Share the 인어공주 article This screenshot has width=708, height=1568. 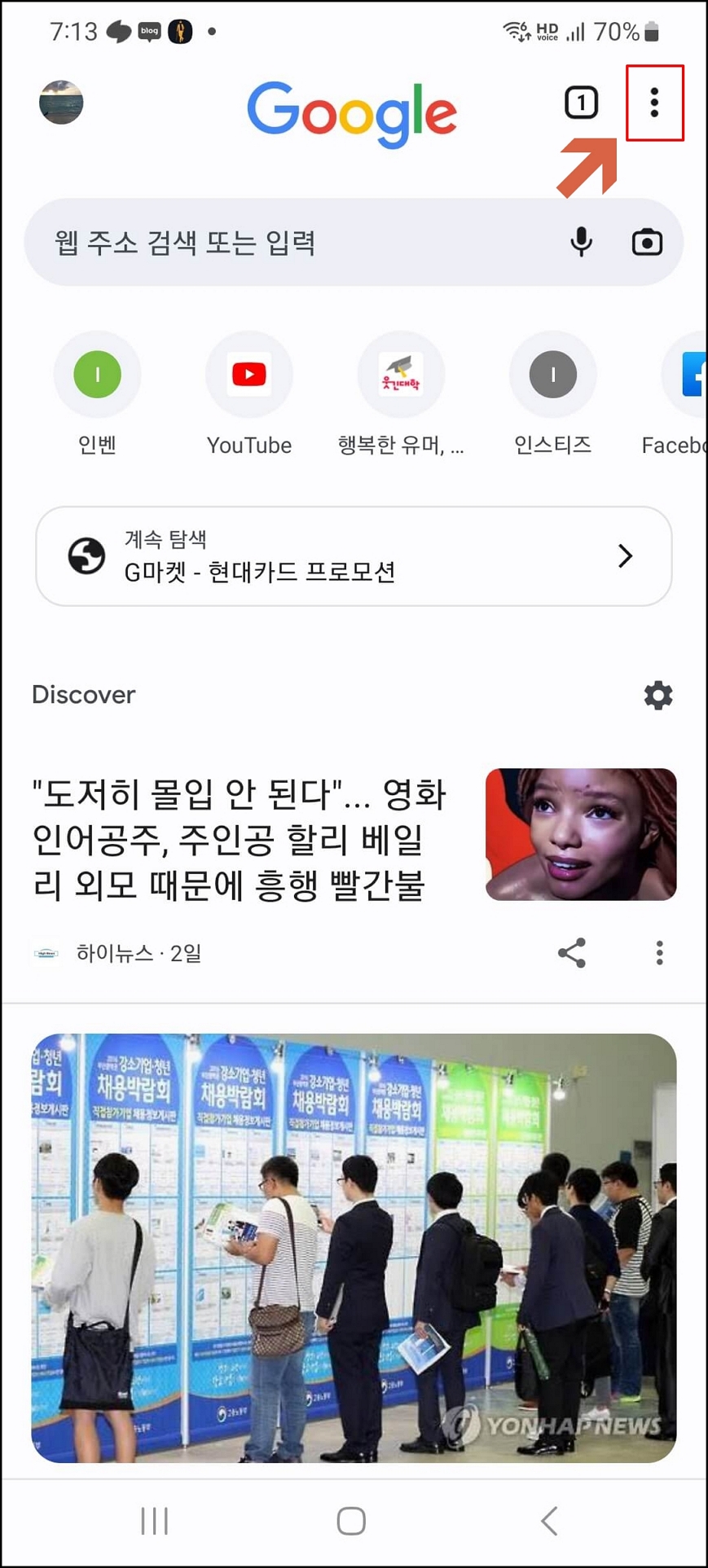(x=571, y=953)
